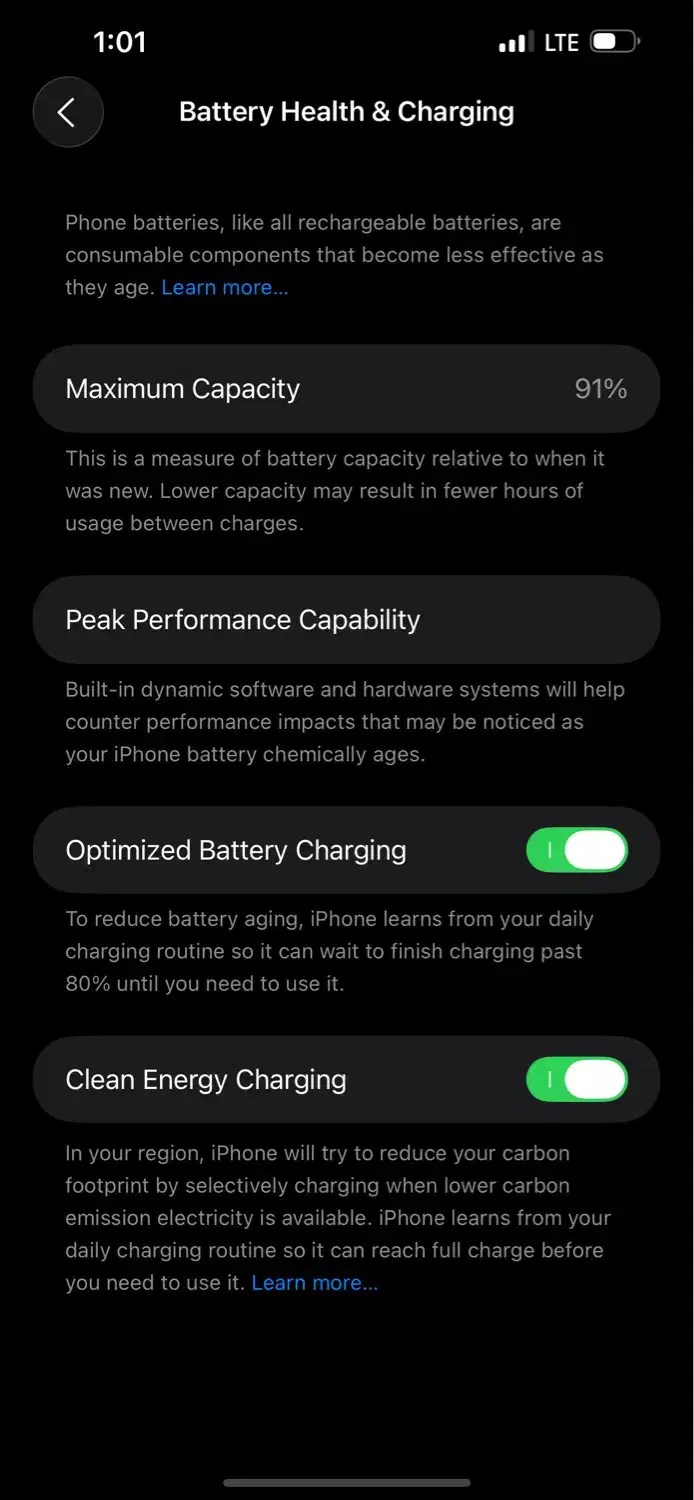Open Learn more link under Clean Energy Charging
Viewport: 694px width, 1500px height.
point(315,1282)
